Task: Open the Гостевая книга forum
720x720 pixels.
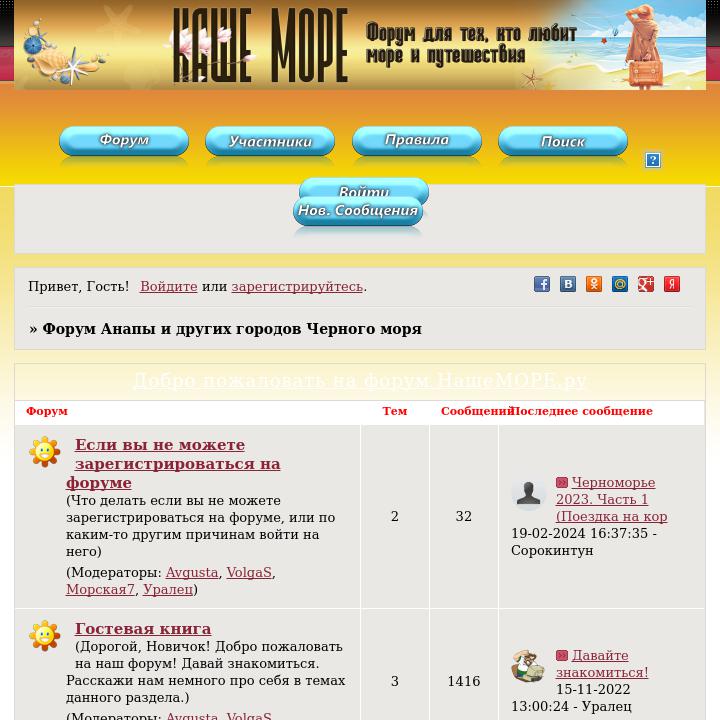Action: (143, 629)
